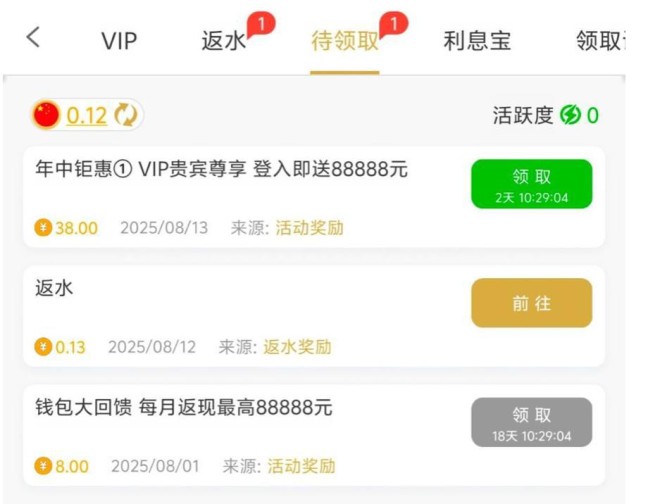Open the partially visible 领取 tab

[601, 42]
